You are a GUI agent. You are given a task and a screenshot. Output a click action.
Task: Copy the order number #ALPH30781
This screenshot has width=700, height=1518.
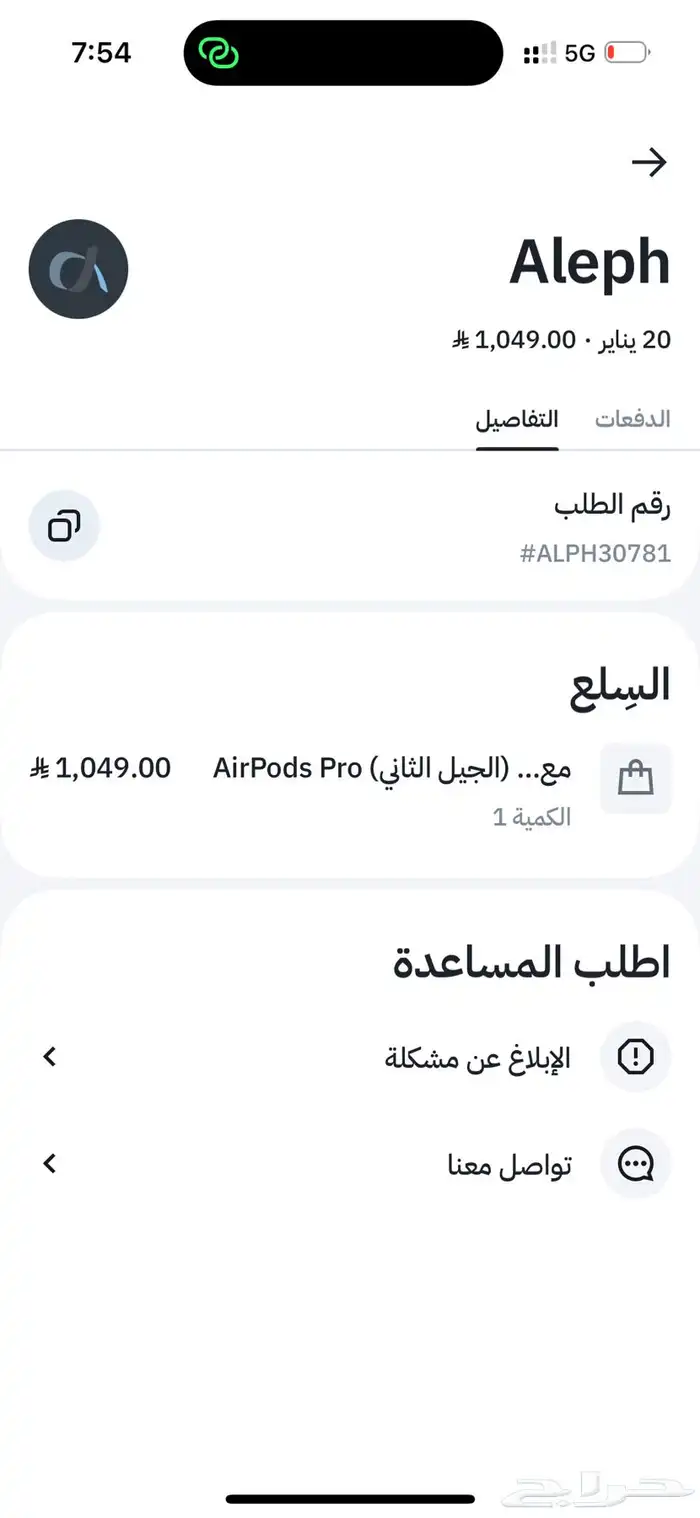tap(64, 525)
